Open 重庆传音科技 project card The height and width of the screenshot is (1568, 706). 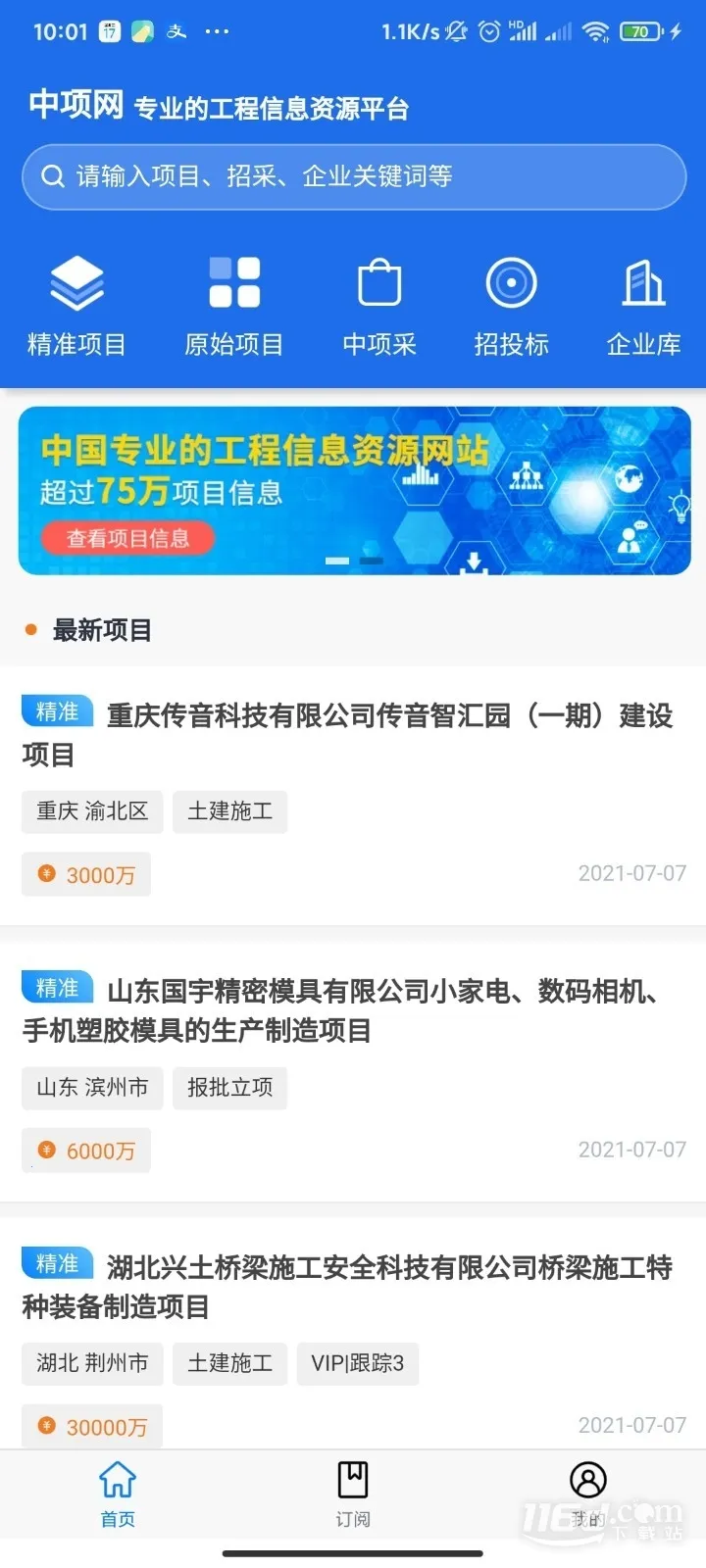coord(353,735)
